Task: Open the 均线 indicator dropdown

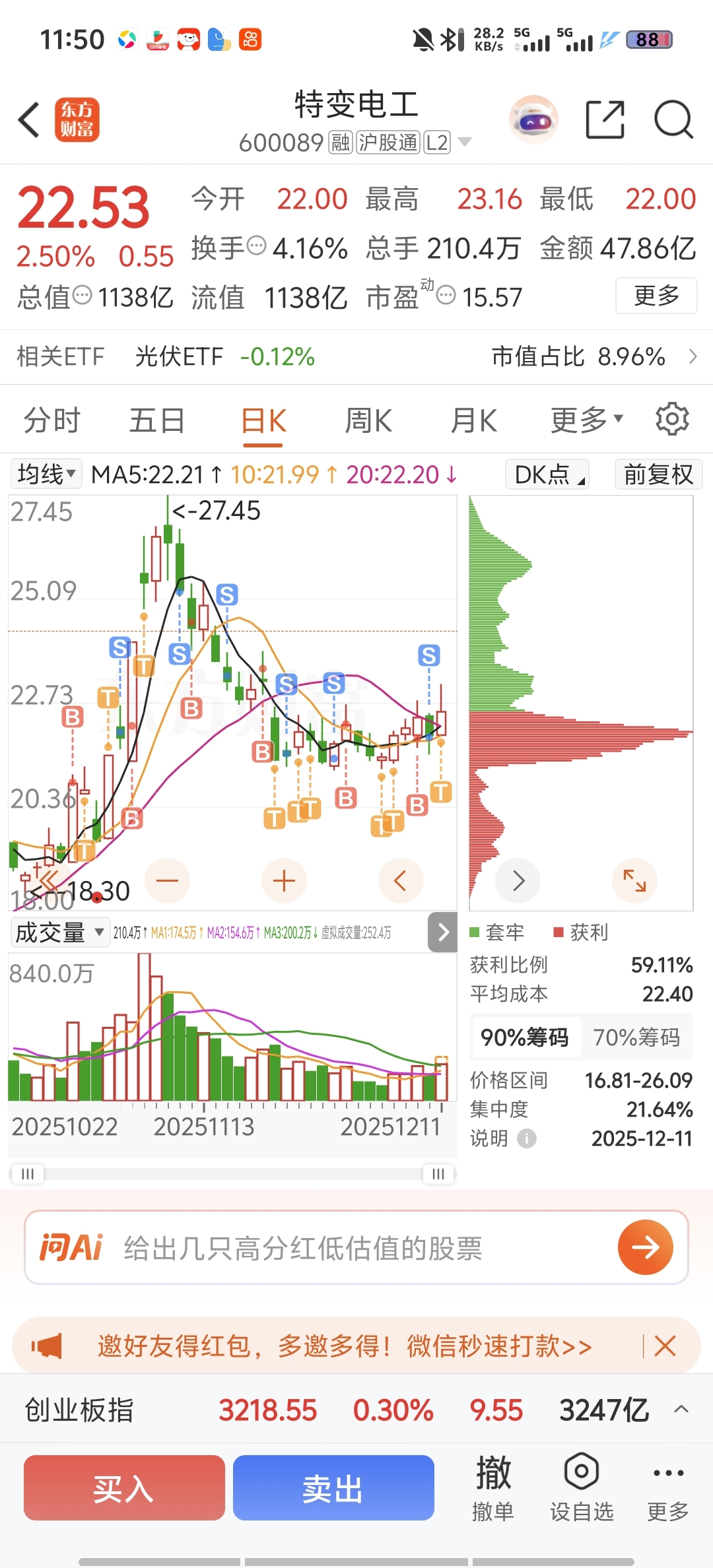Action: coord(46,474)
